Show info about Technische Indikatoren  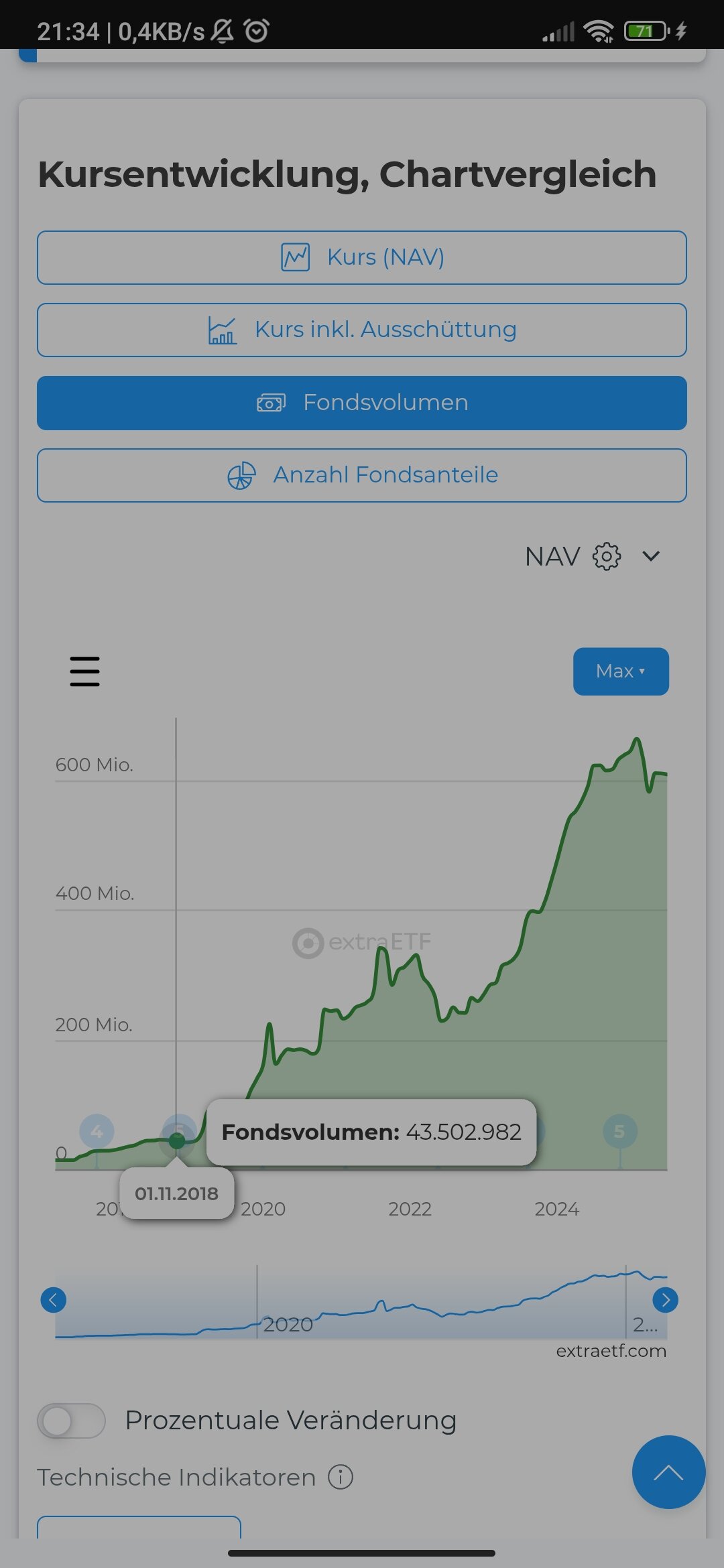341,1477
